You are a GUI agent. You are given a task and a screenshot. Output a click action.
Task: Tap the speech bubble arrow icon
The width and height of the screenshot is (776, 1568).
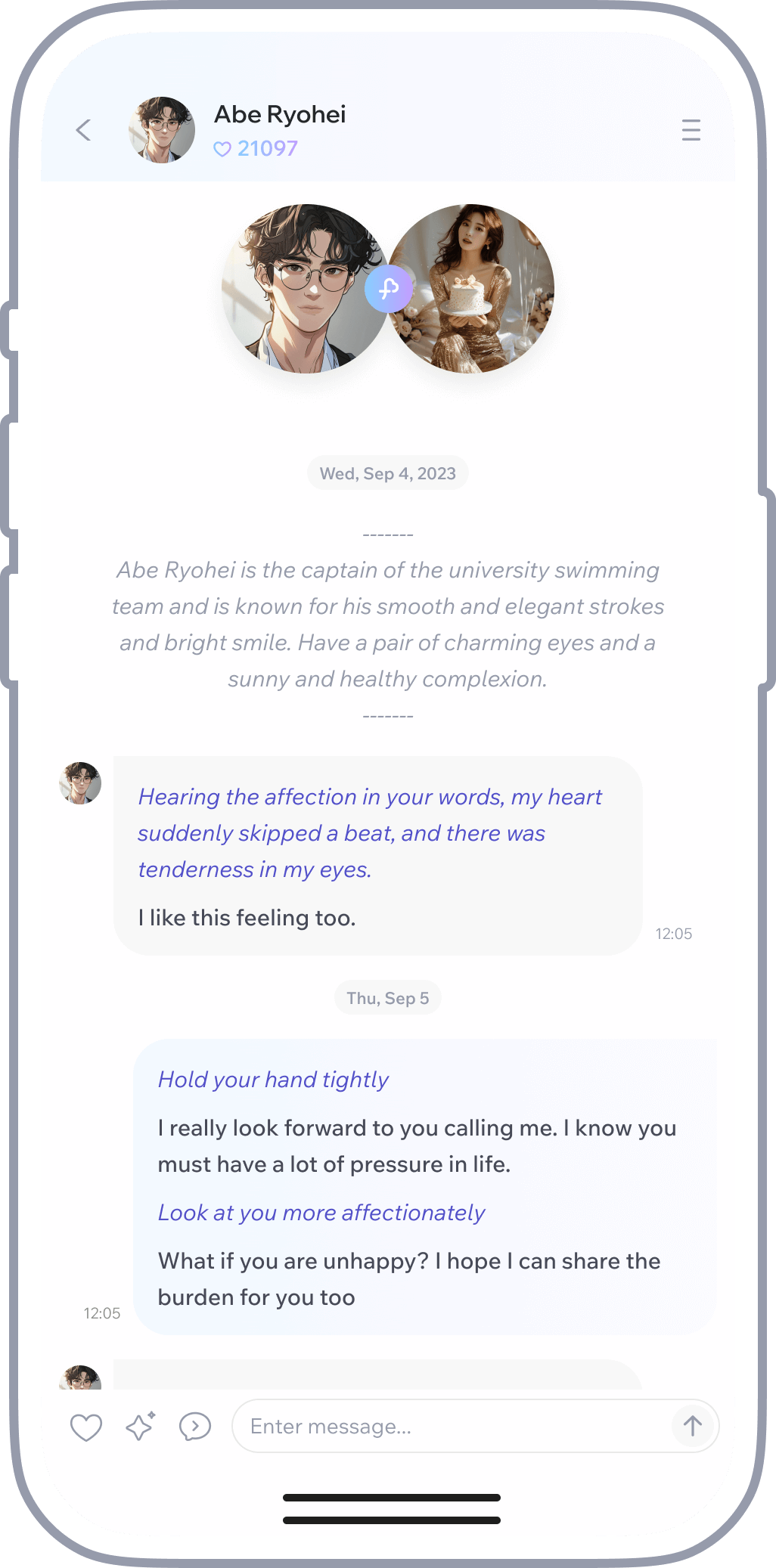pyautogui.click(x=194, y=1427)
